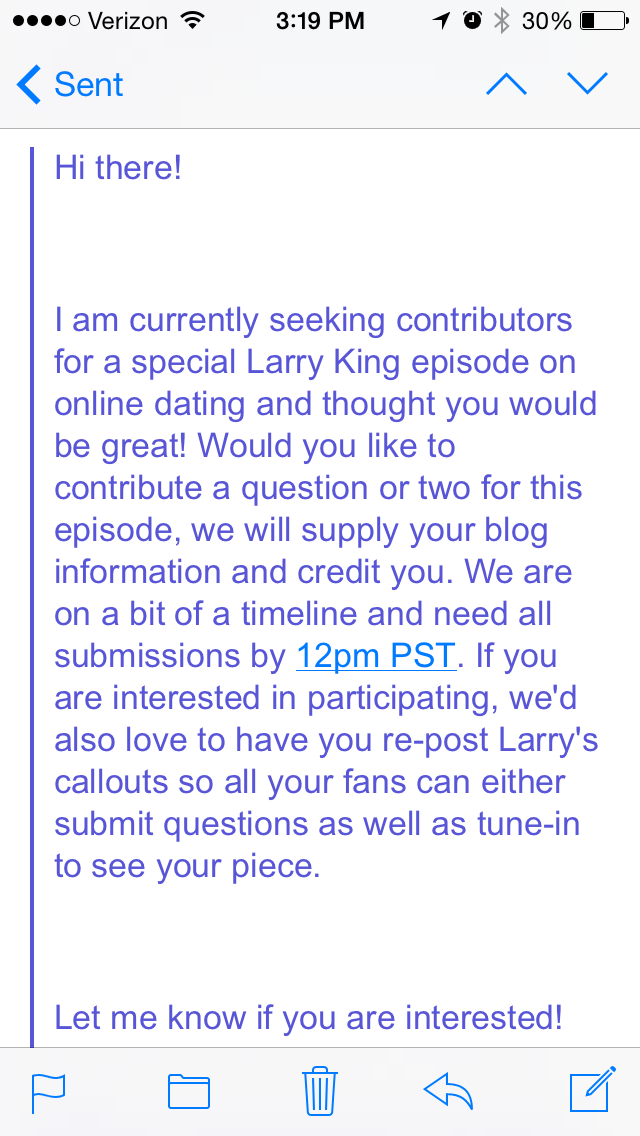Compose a new email
The height and width of the screenshot is (1136, 640).
(x=591, y=1090)
